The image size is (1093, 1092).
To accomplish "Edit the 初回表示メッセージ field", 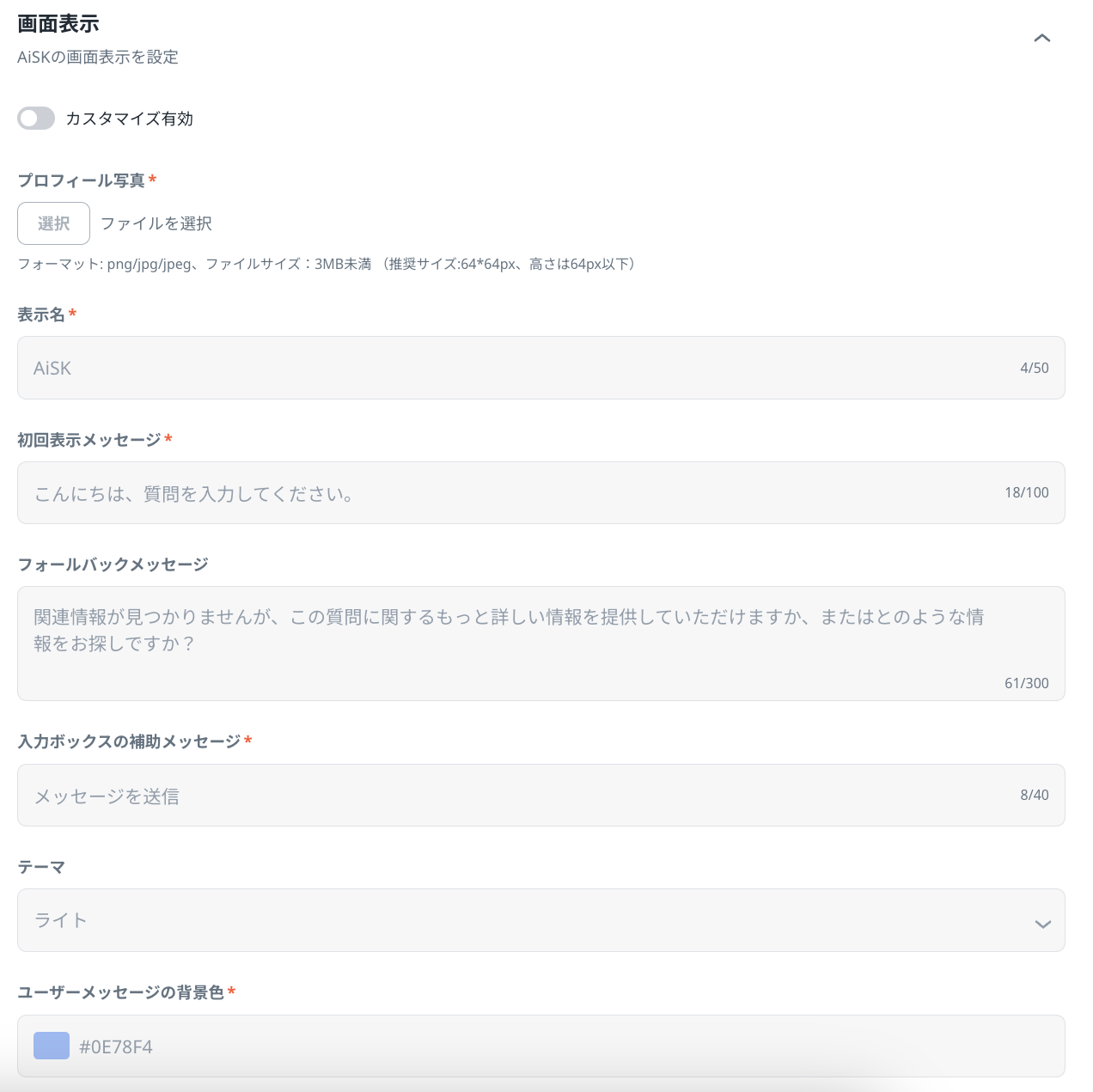I will coord(516,493).
